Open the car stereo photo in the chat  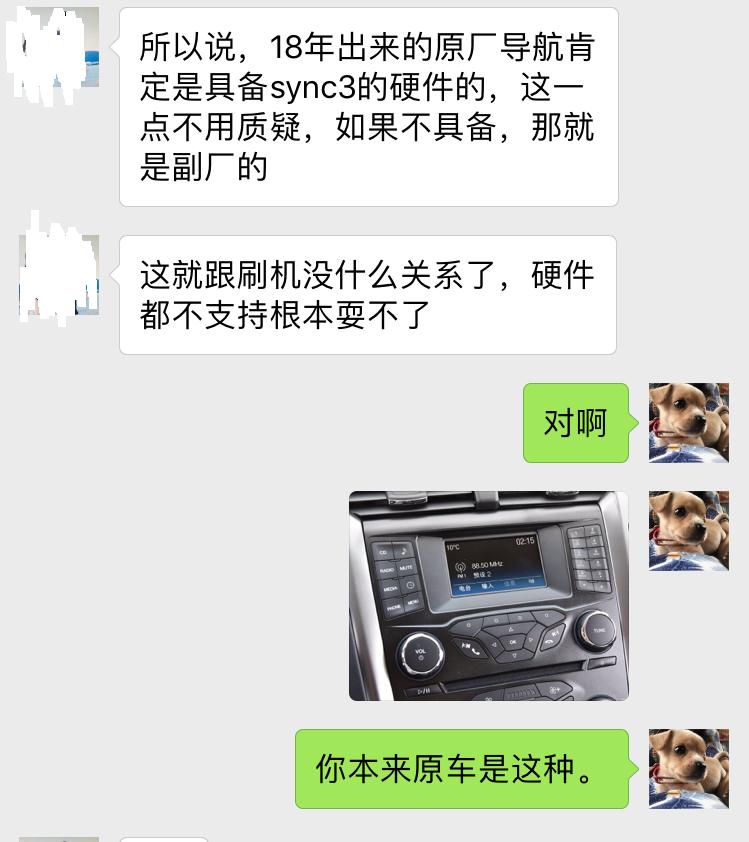pyautogui.click(x=488, y=594)
